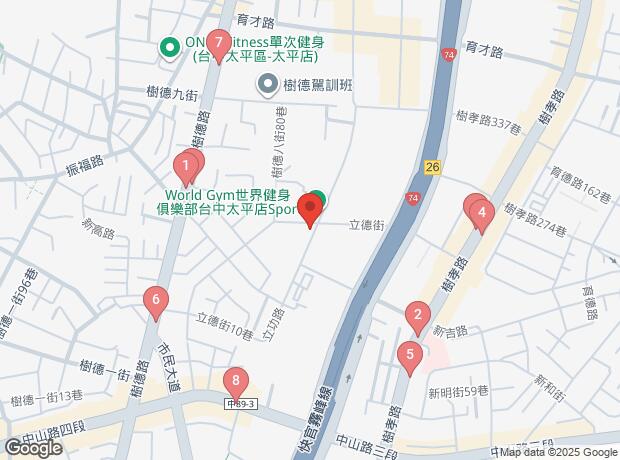Open map pin number 4
The height and width of the screenshot is (460, 620).
pyautogui.click(x=482, y=216)
